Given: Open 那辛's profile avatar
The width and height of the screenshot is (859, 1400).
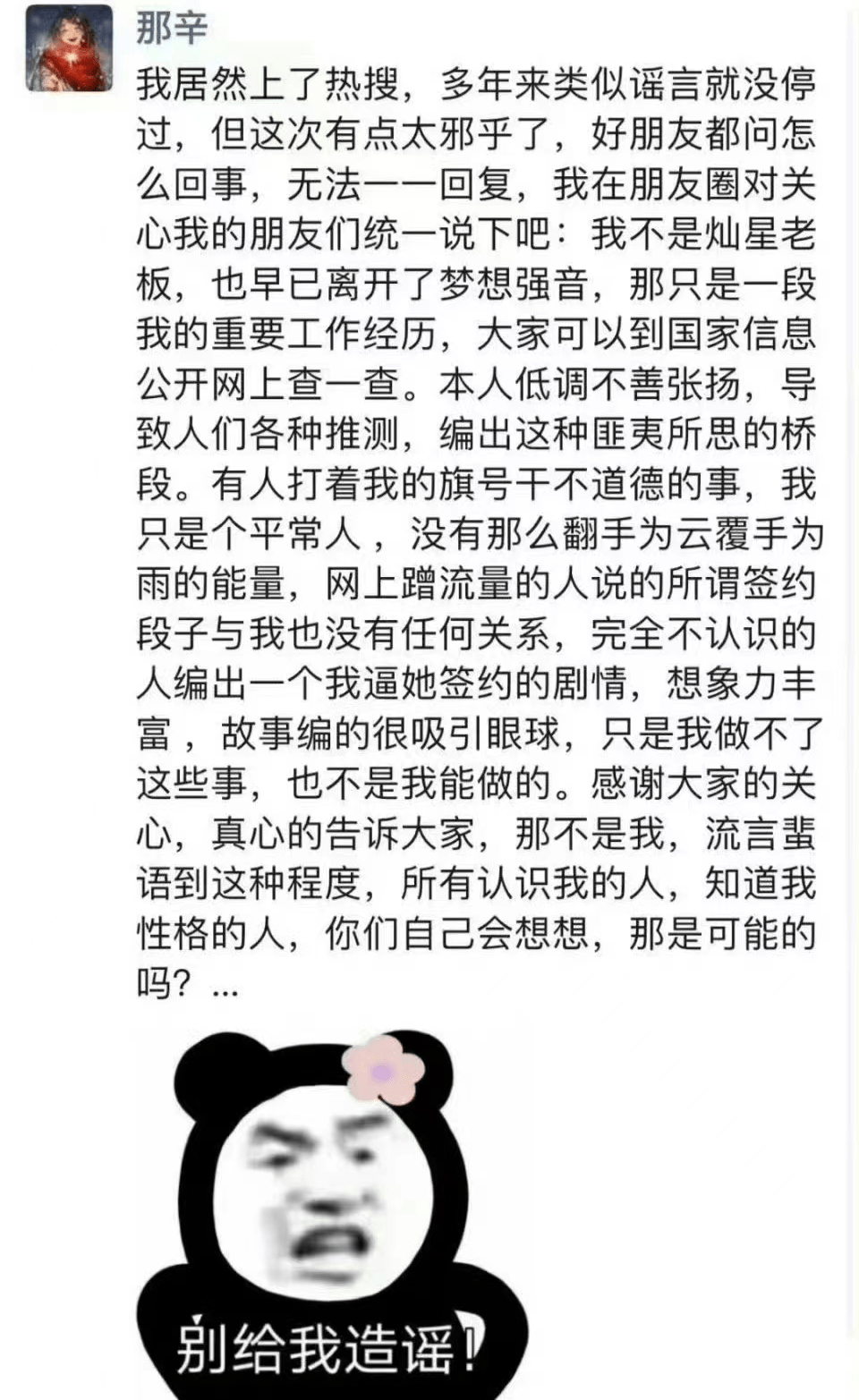Looking at the screenshot, I should tap(70, 48).
